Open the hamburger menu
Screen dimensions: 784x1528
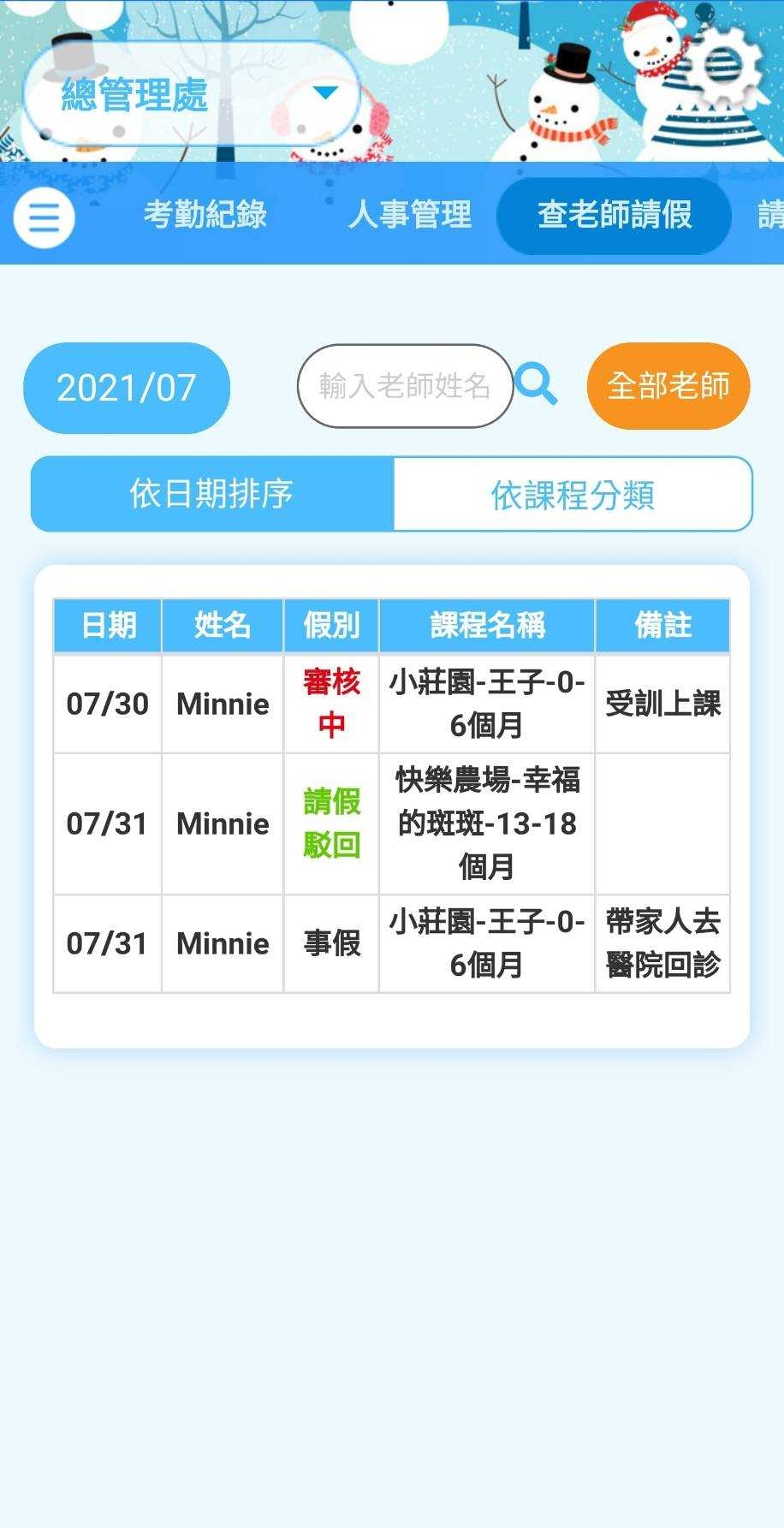44,217
